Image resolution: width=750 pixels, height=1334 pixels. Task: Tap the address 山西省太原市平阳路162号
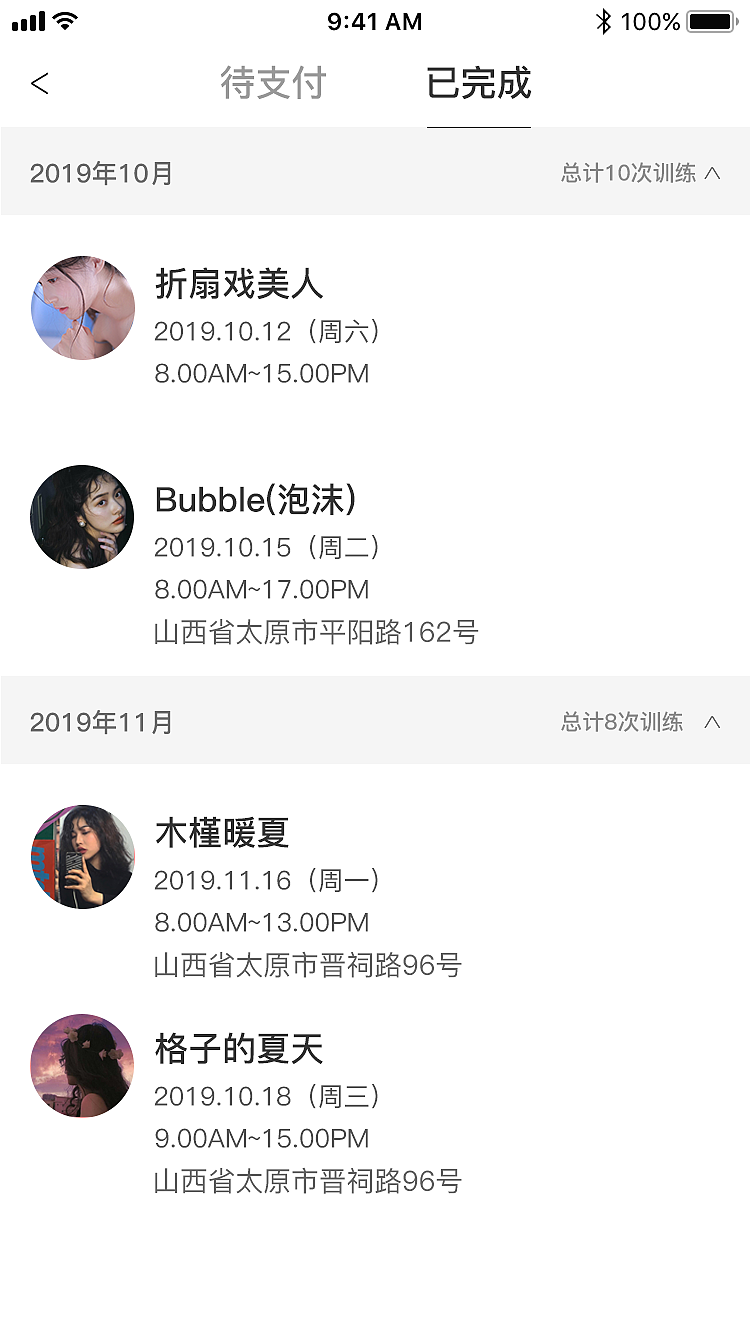(316, 632)
